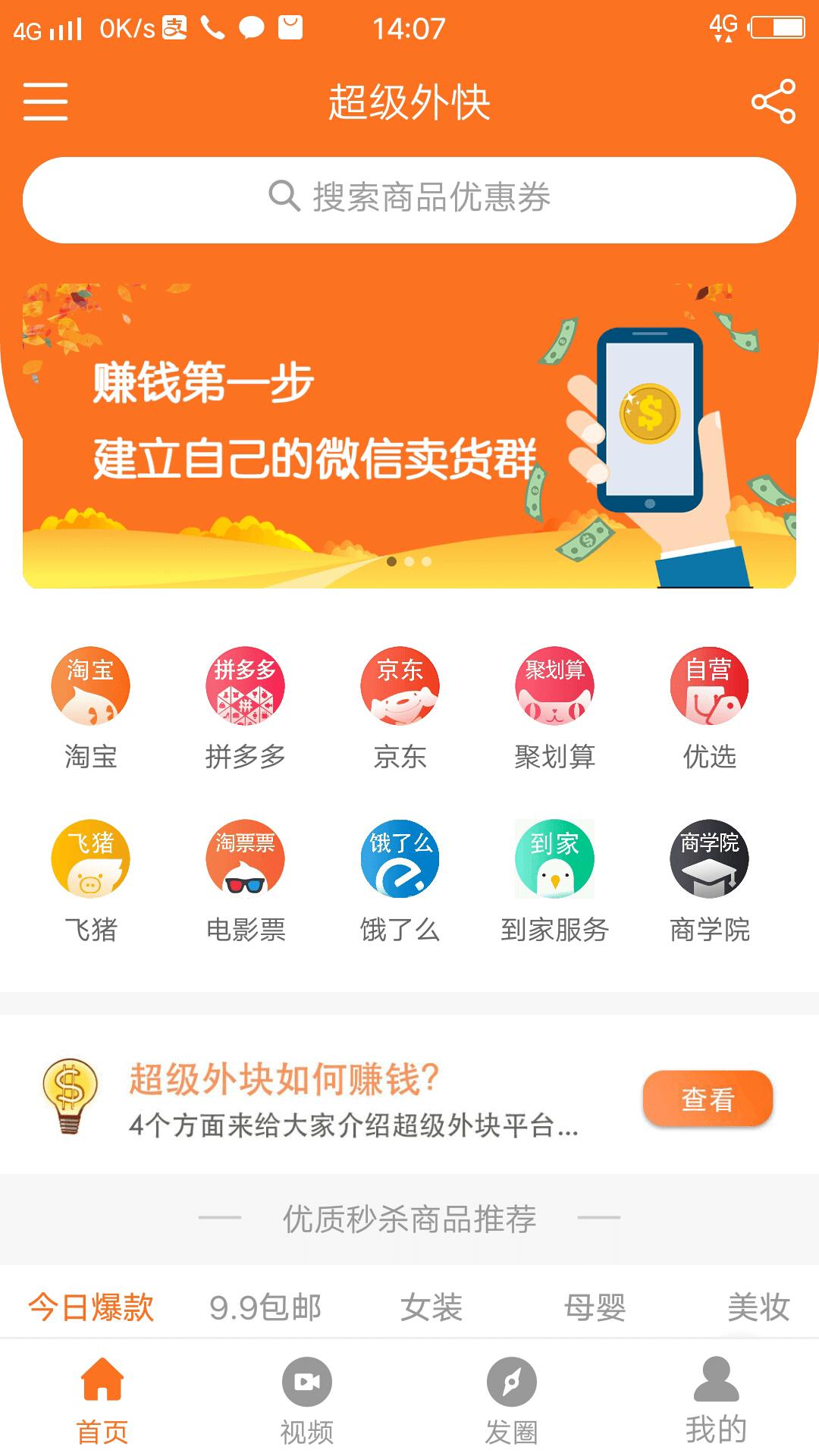Switch to the 9.9包邮 tab

[x=265, y=1307]
